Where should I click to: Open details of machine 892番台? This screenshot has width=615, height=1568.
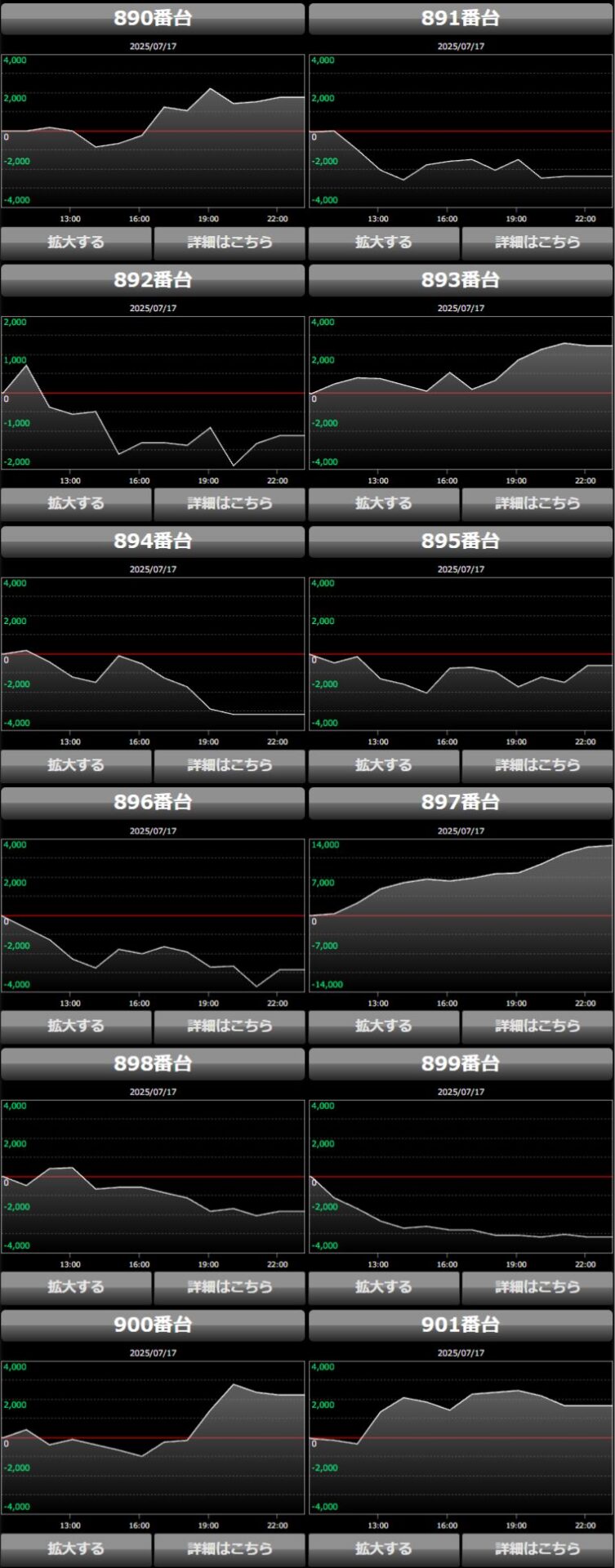[x=230, y=504]
